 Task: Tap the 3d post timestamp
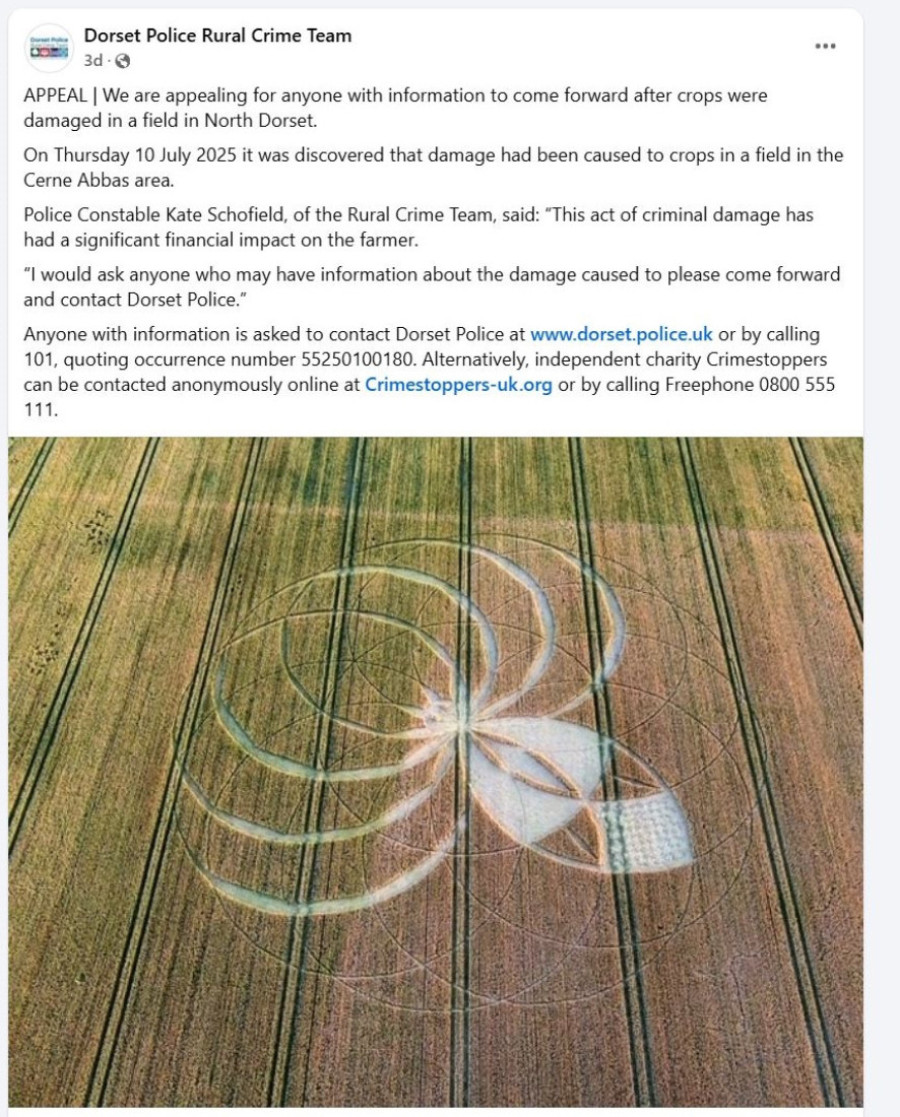[x=92, y=61]
